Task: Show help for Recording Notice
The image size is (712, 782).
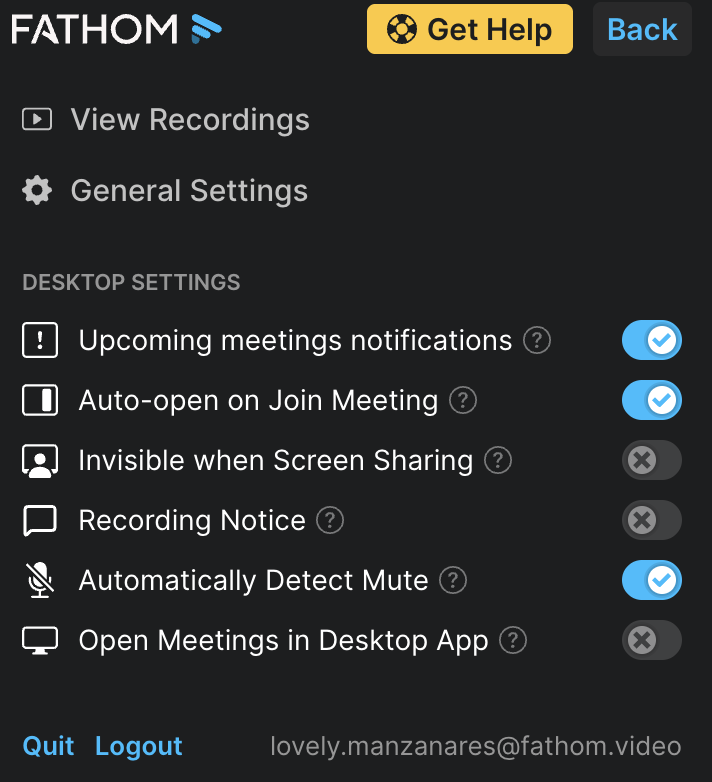Action: 330,520
